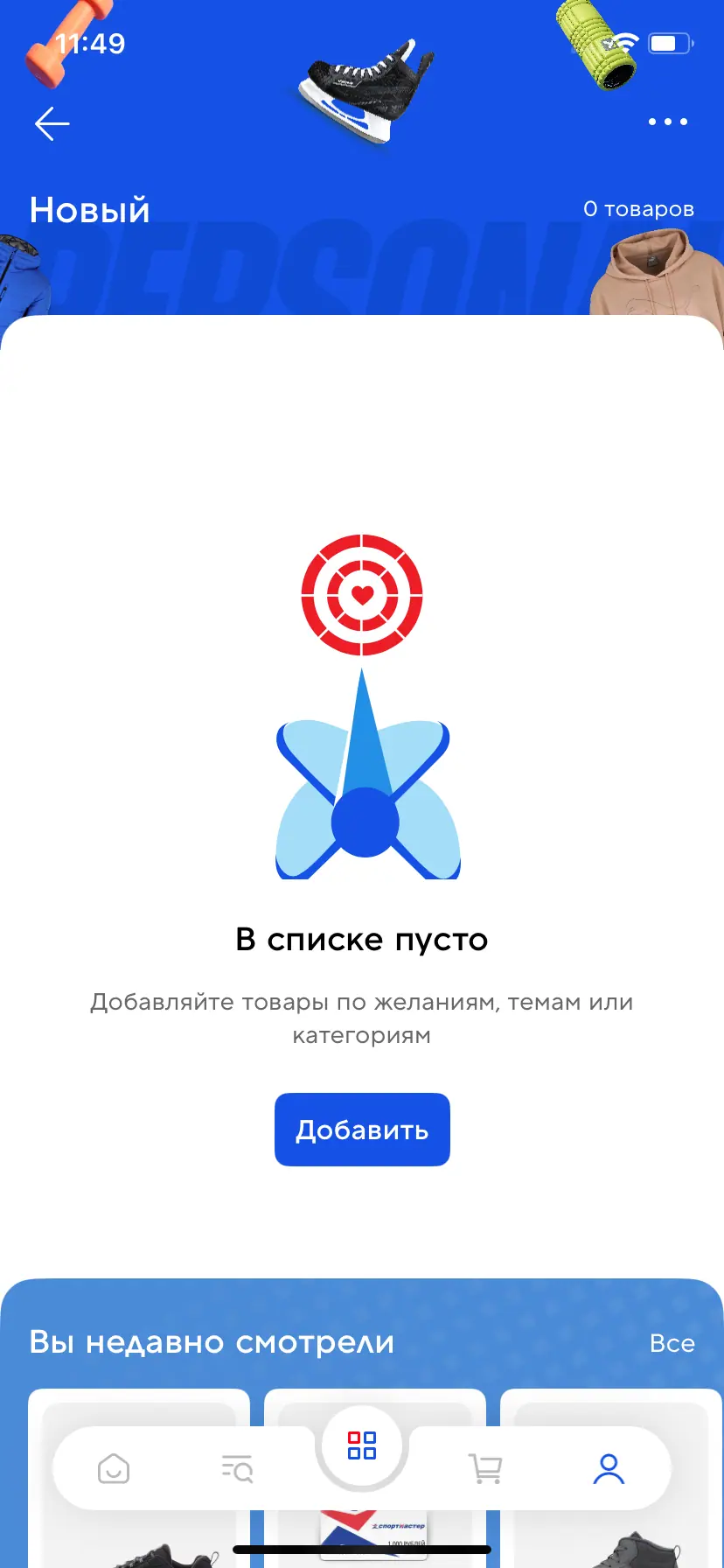Open Все recently viewed items
The width and height of the screenshot is (724, 1568).
(x=672, y=1343)
